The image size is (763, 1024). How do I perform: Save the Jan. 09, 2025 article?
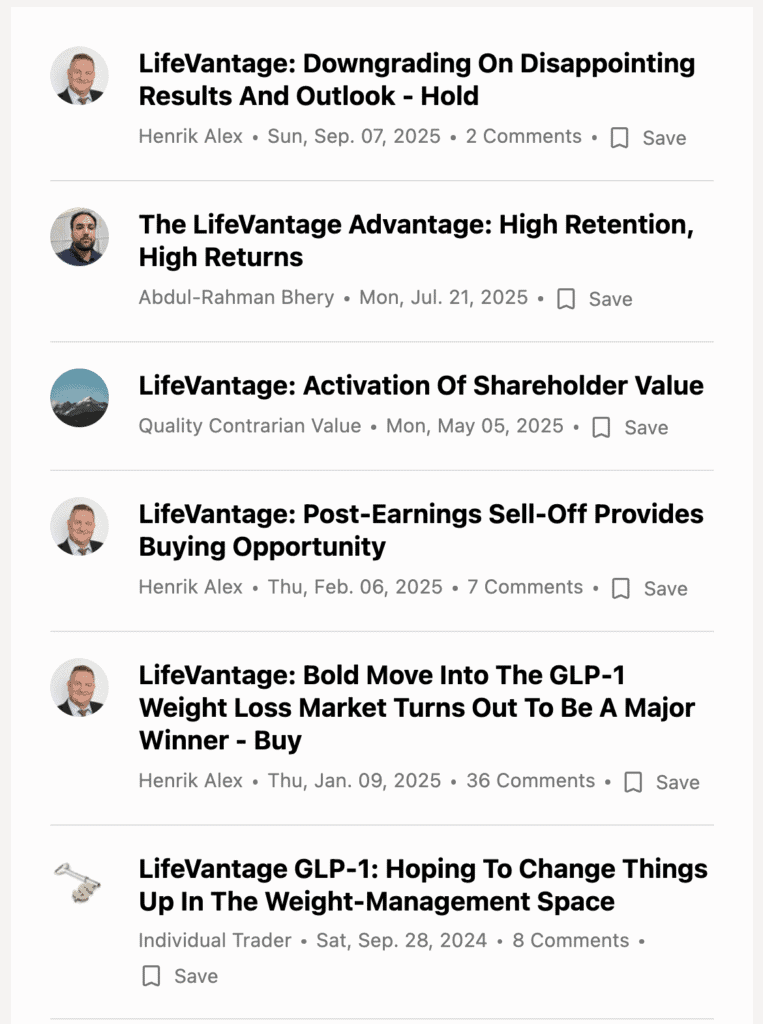coord(661,782)
